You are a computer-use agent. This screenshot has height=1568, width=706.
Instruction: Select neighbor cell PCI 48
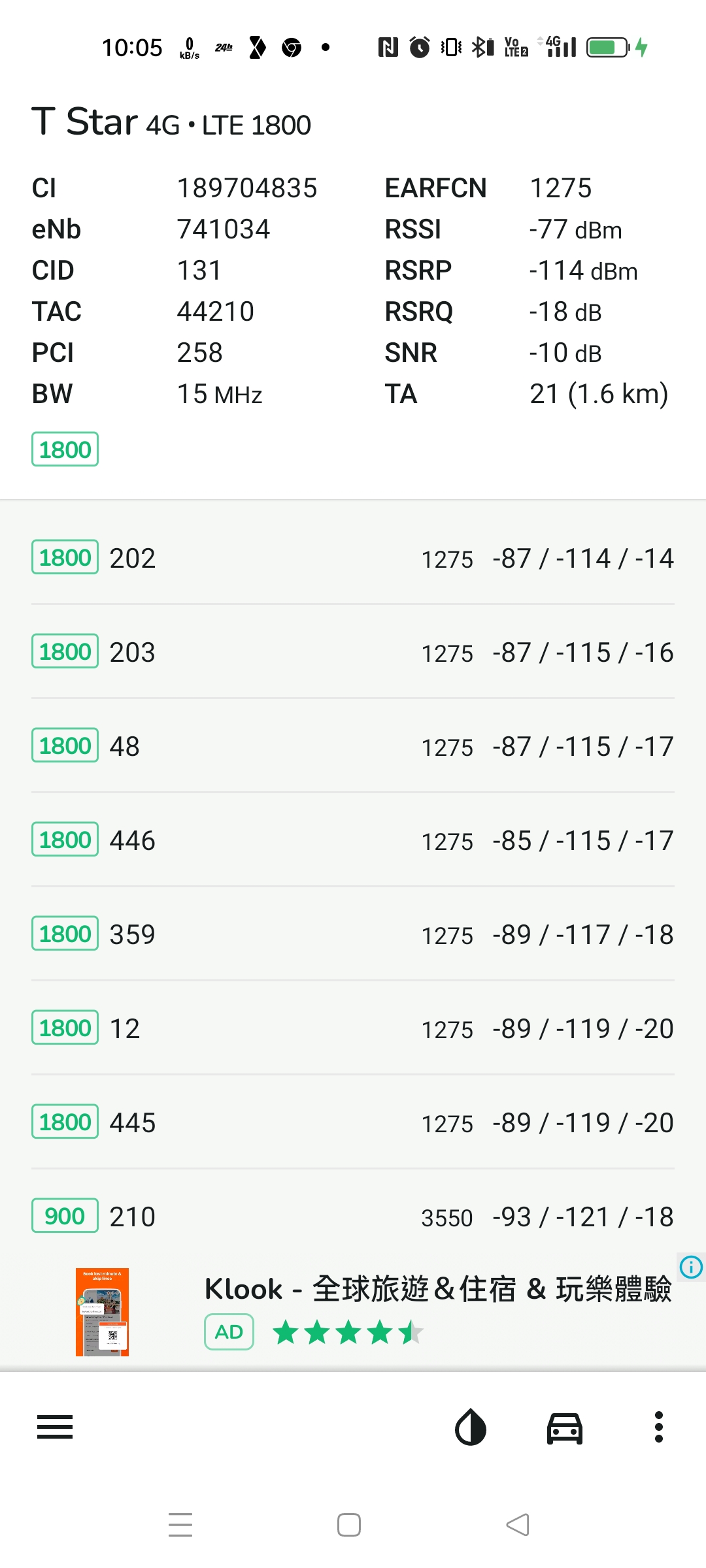353,746
